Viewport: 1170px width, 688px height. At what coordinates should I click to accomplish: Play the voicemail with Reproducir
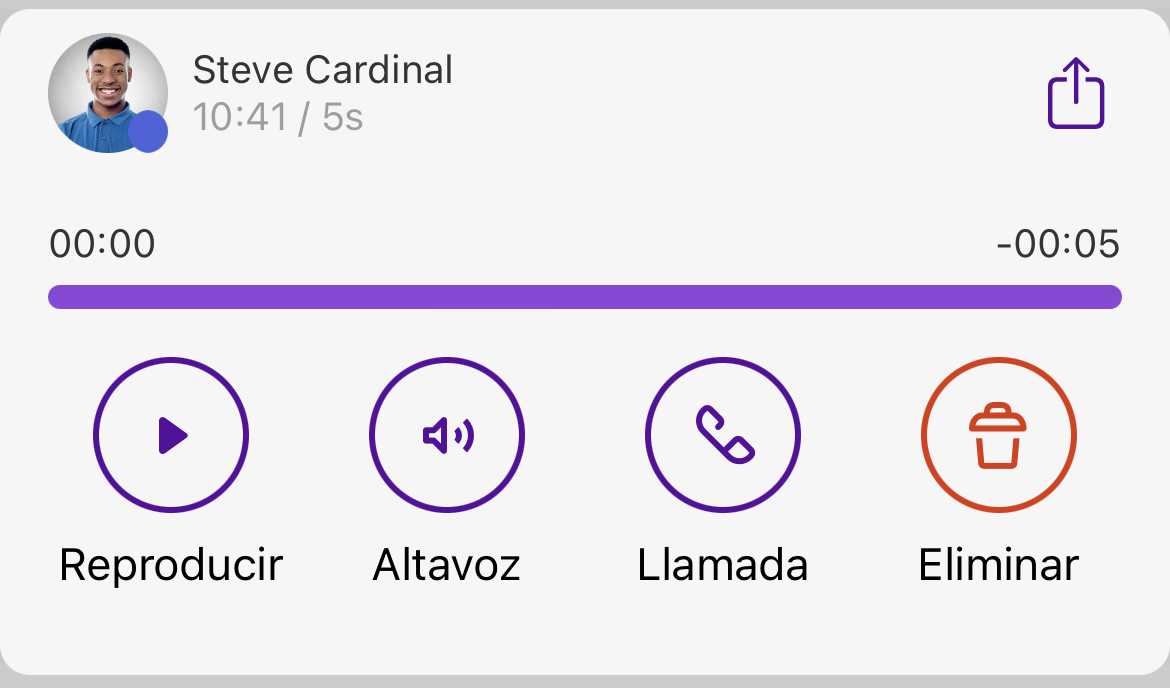(x=171, y=435)
